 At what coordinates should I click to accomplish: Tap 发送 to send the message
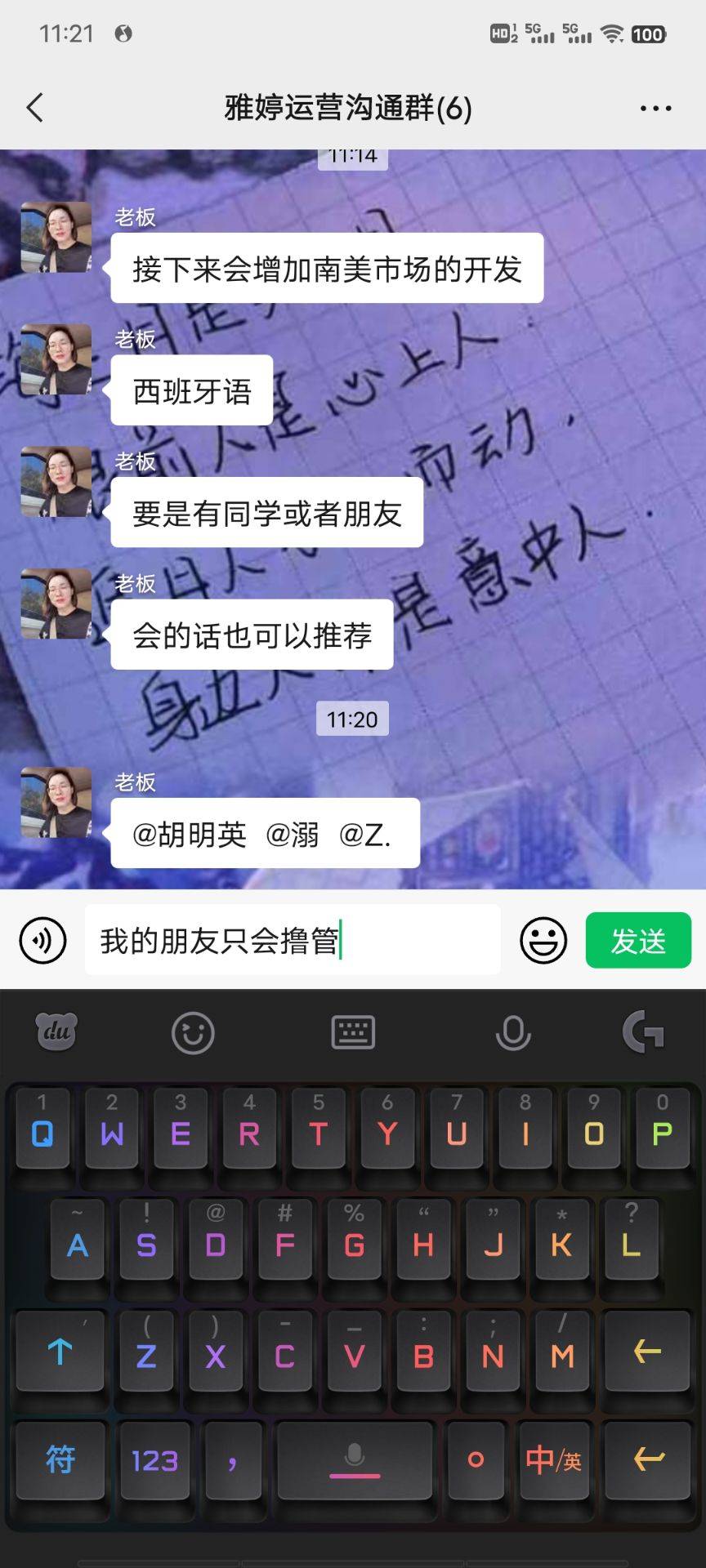pyautogui.click(x=638, y=941)
